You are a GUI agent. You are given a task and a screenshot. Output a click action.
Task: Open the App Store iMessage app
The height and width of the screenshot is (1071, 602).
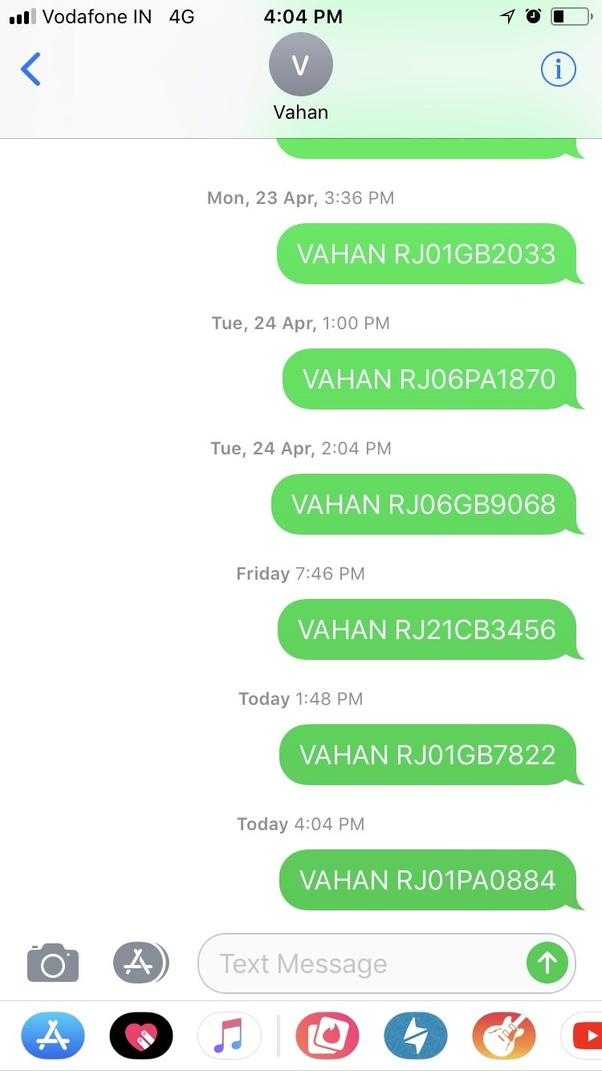[x=53, y=1035]
